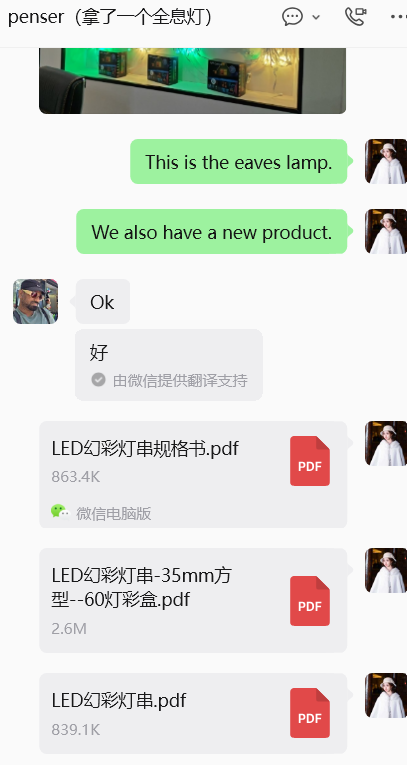View the shared product photo
Screen dimensions: 407x765
[193, 81]
